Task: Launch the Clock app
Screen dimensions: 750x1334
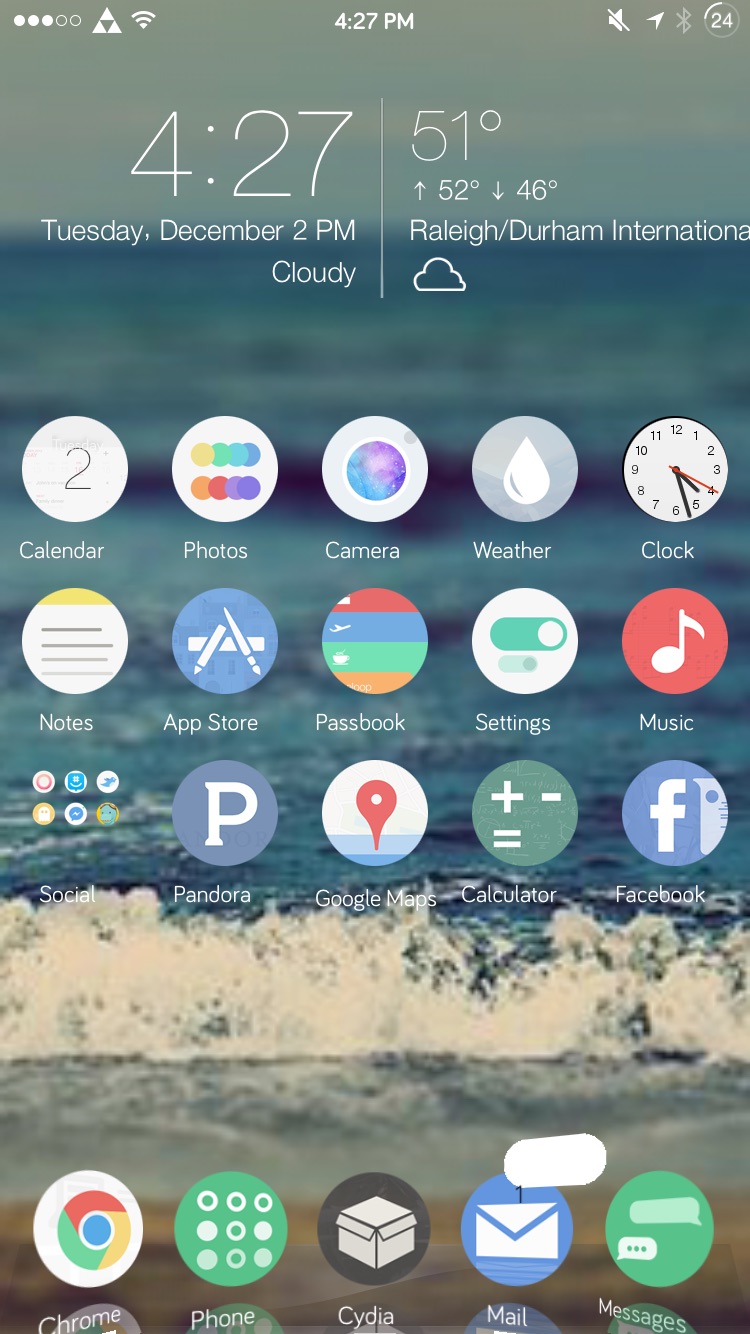Action: coord(675,469)
